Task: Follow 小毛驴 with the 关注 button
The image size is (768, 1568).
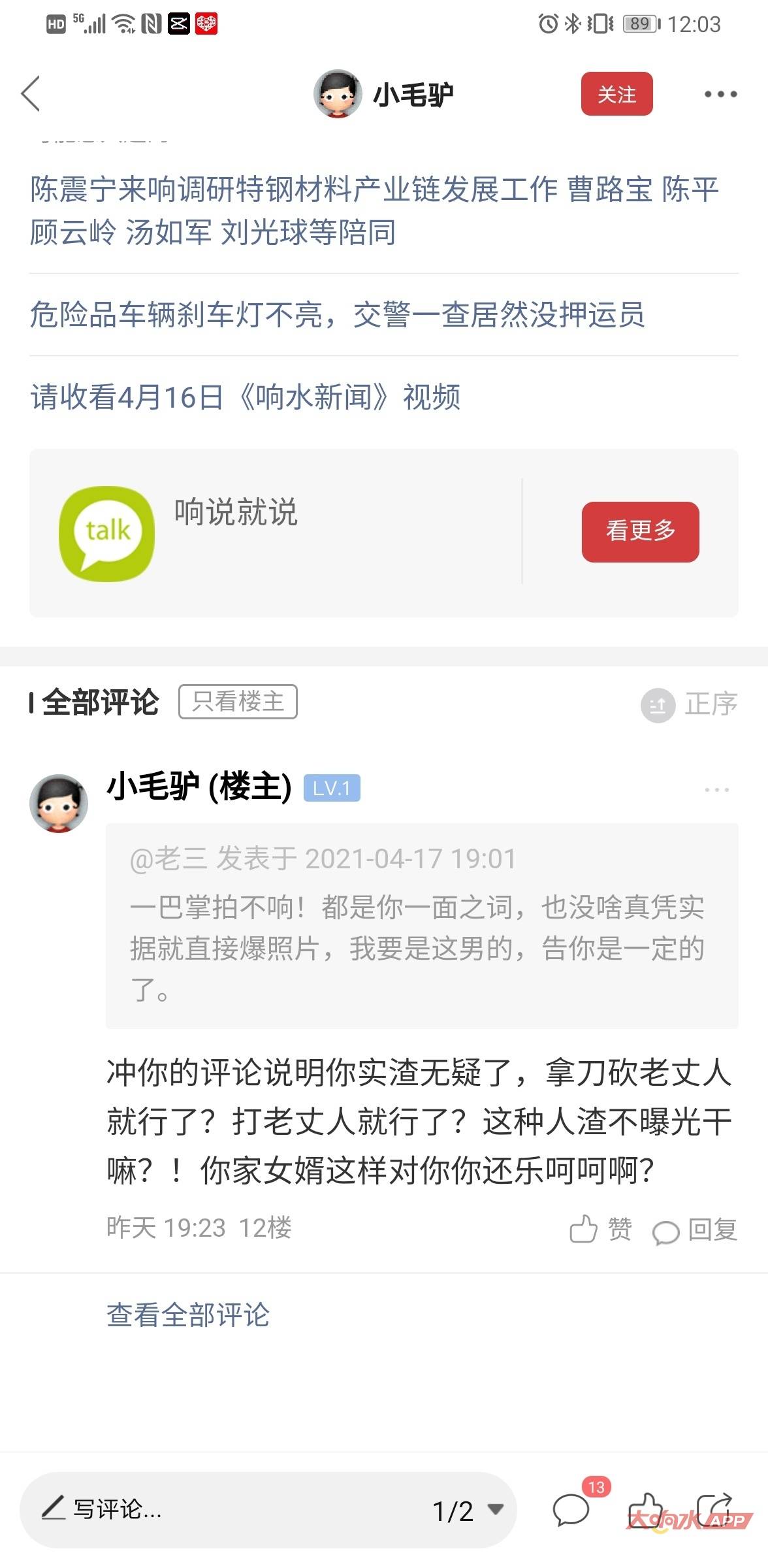Action: pyautogui.click(x=616, y=94)
